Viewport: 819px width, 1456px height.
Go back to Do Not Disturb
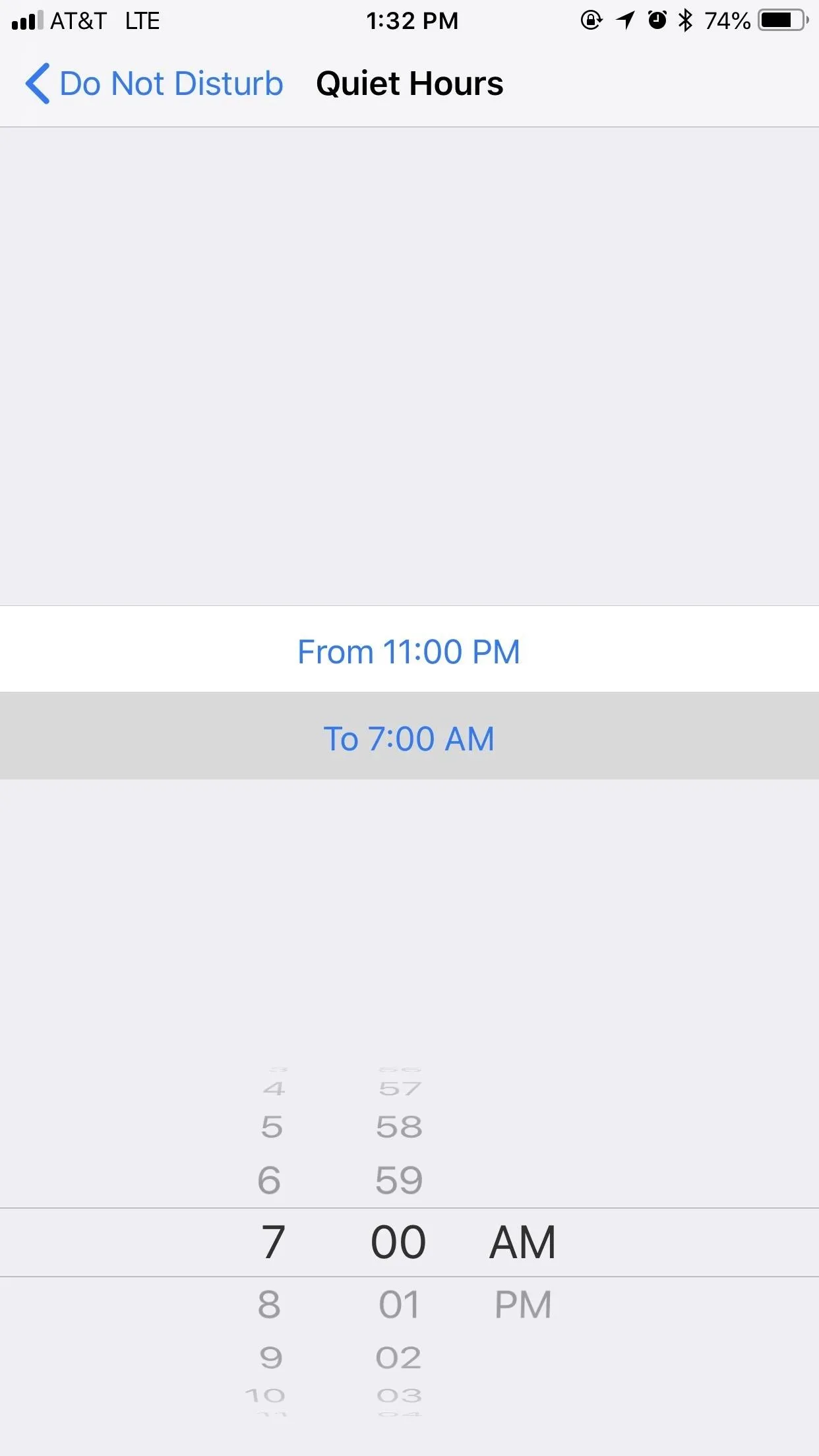tap(154, 84)
